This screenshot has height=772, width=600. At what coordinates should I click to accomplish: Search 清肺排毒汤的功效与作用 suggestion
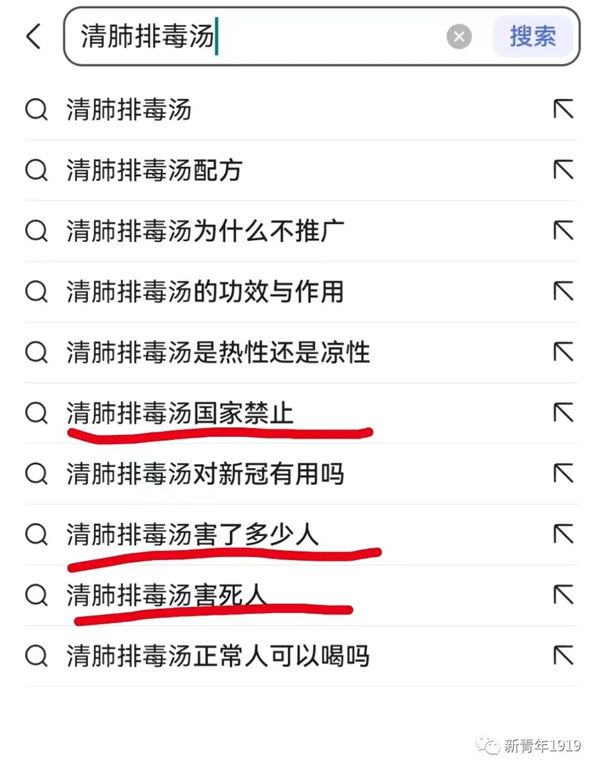click(205, 292)
